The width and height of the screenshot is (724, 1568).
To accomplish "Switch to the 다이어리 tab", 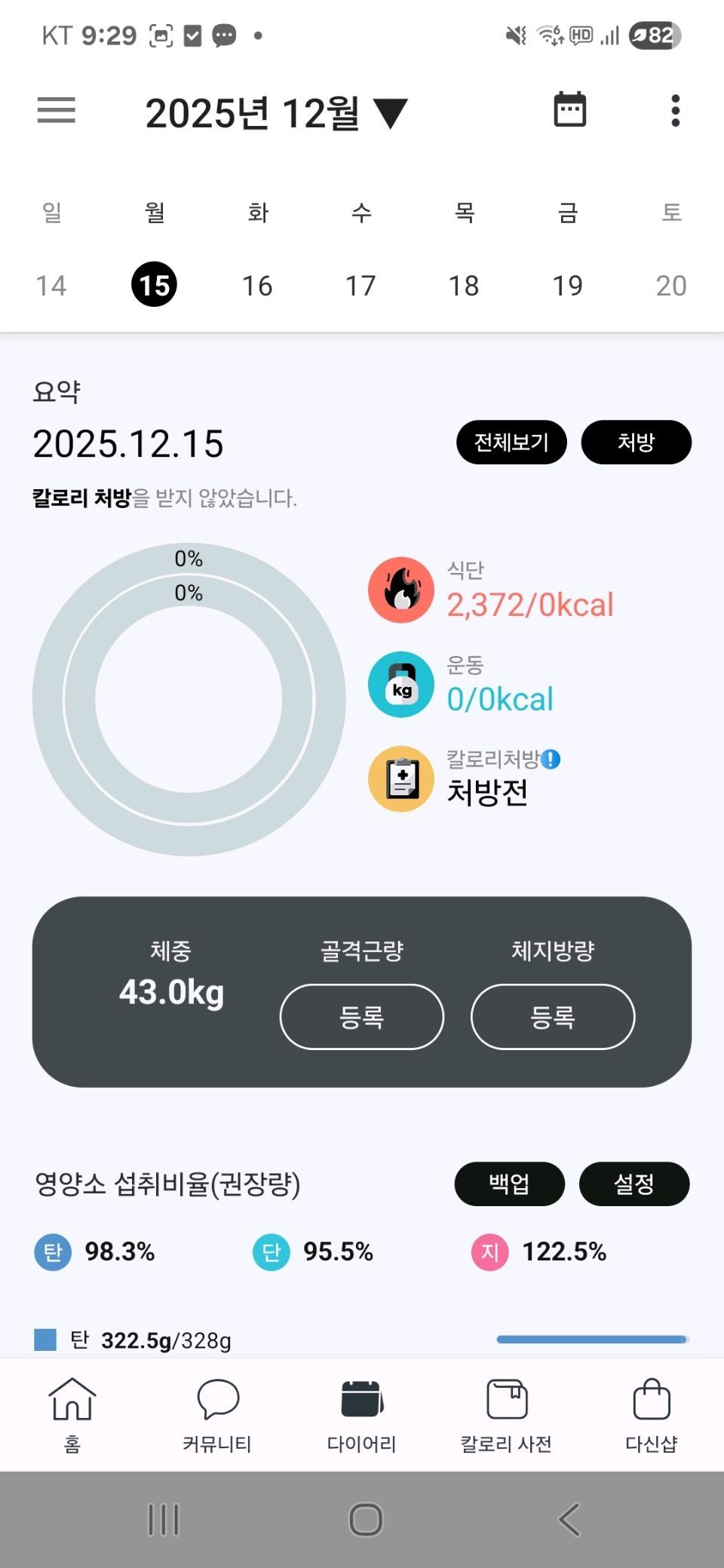I will tap(362, 1414).
